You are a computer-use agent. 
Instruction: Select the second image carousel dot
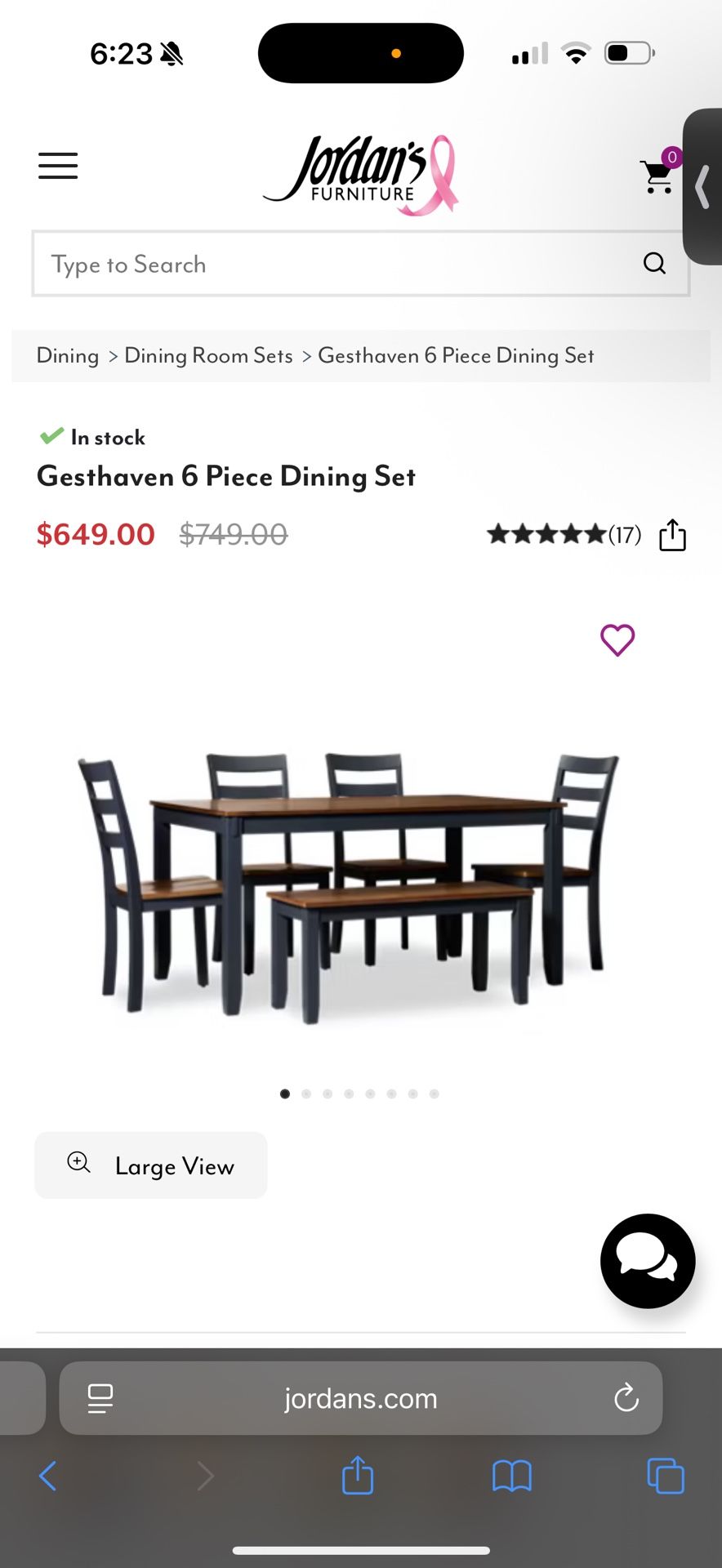pos(306,1094)
